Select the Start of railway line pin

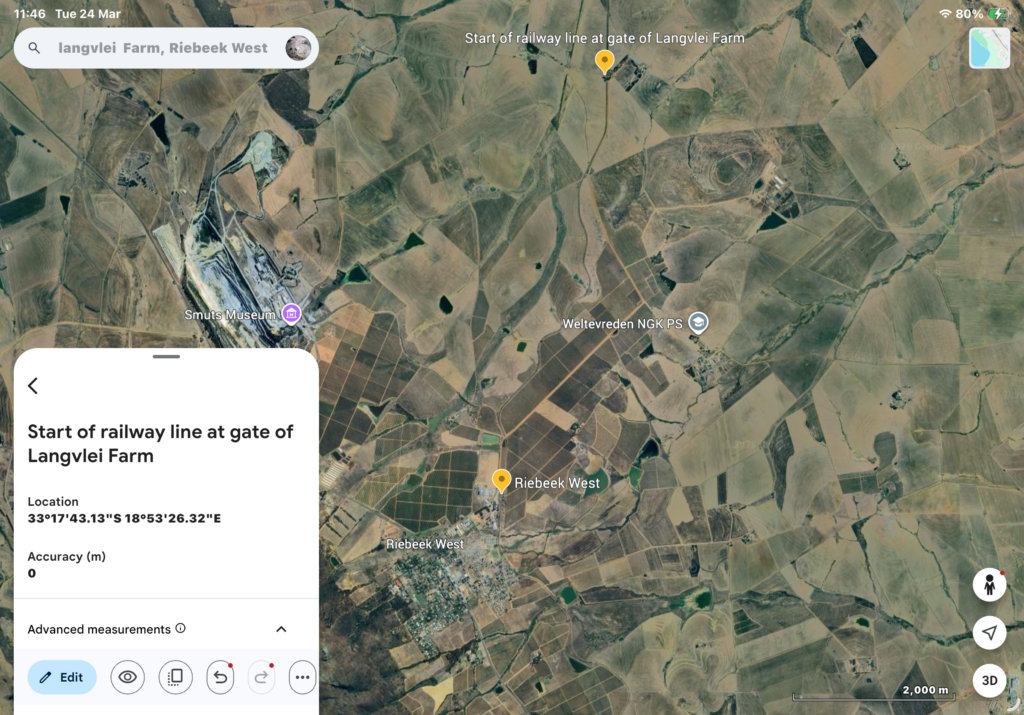click(604, 61)
